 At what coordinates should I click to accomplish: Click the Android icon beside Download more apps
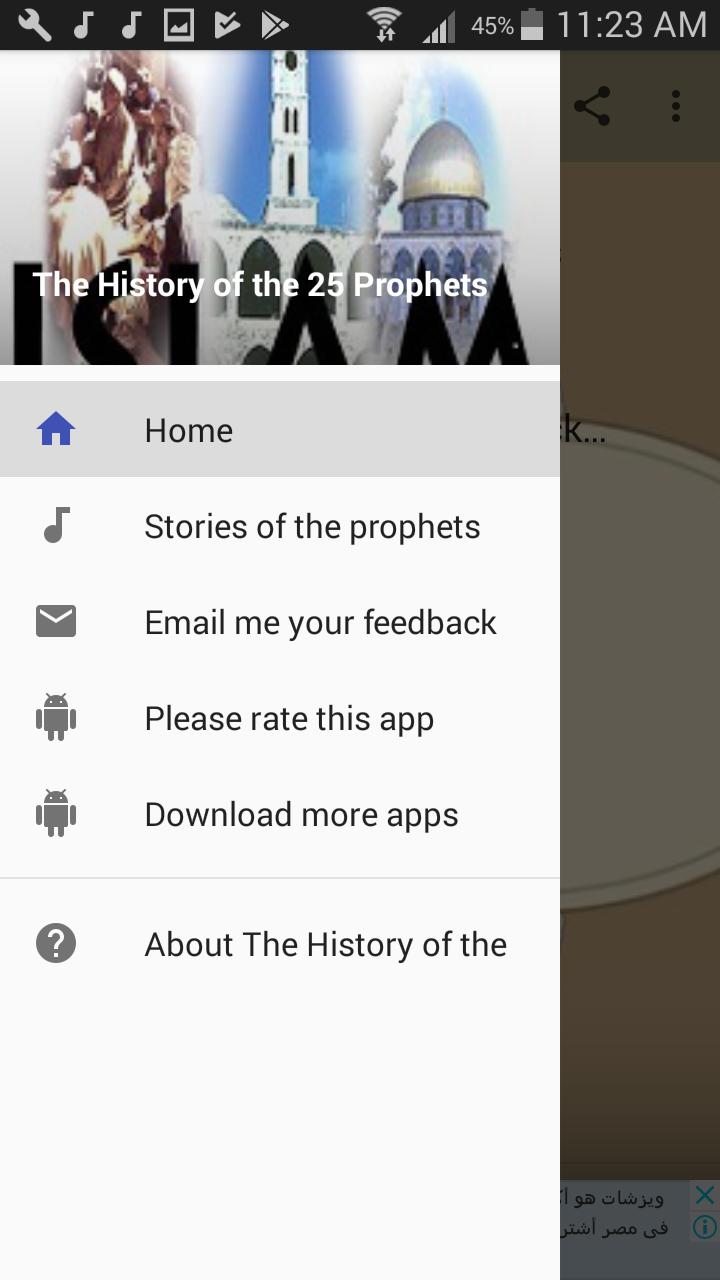[56, 813]
